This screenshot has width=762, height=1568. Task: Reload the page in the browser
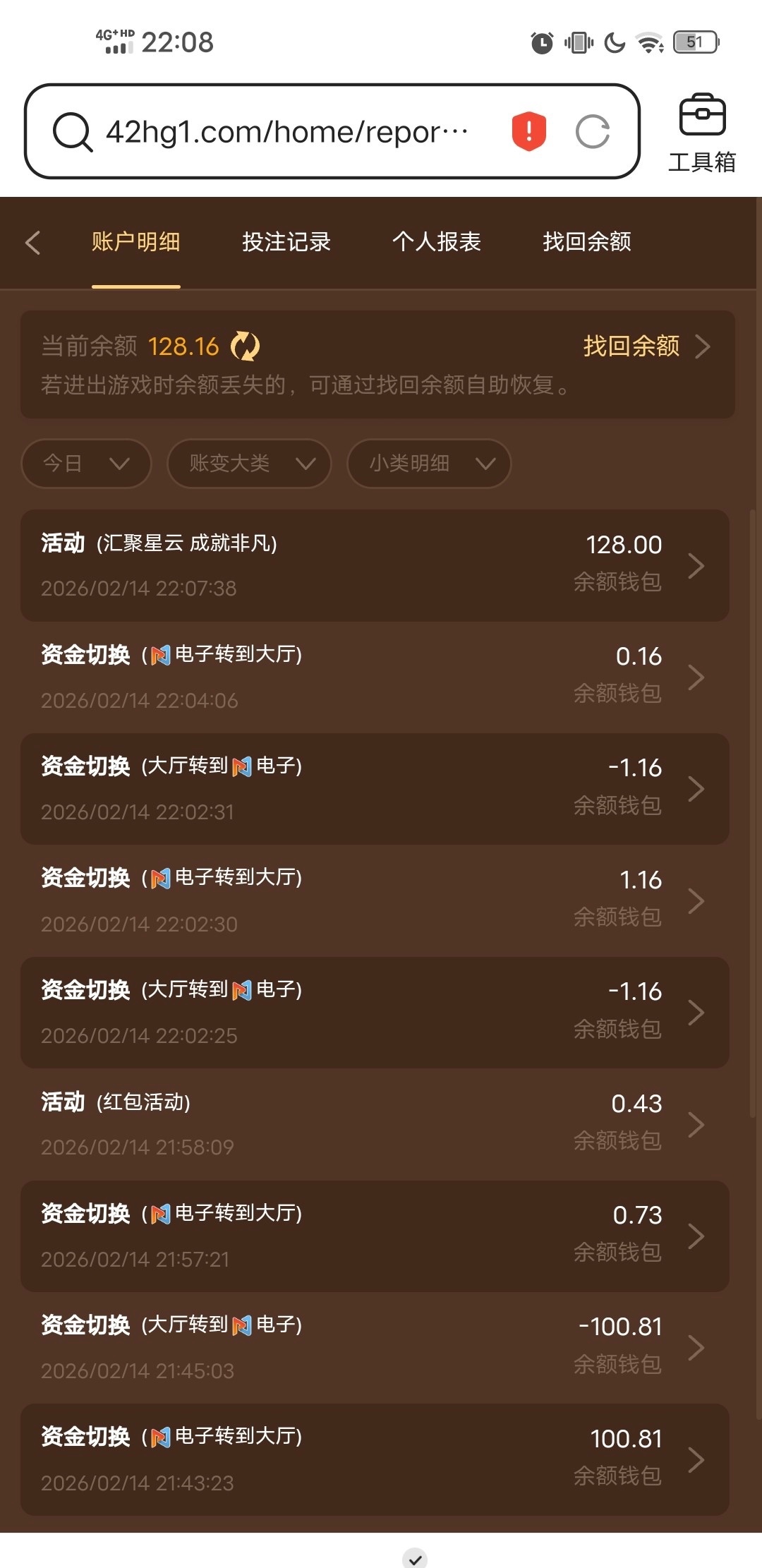coord(592,132)
